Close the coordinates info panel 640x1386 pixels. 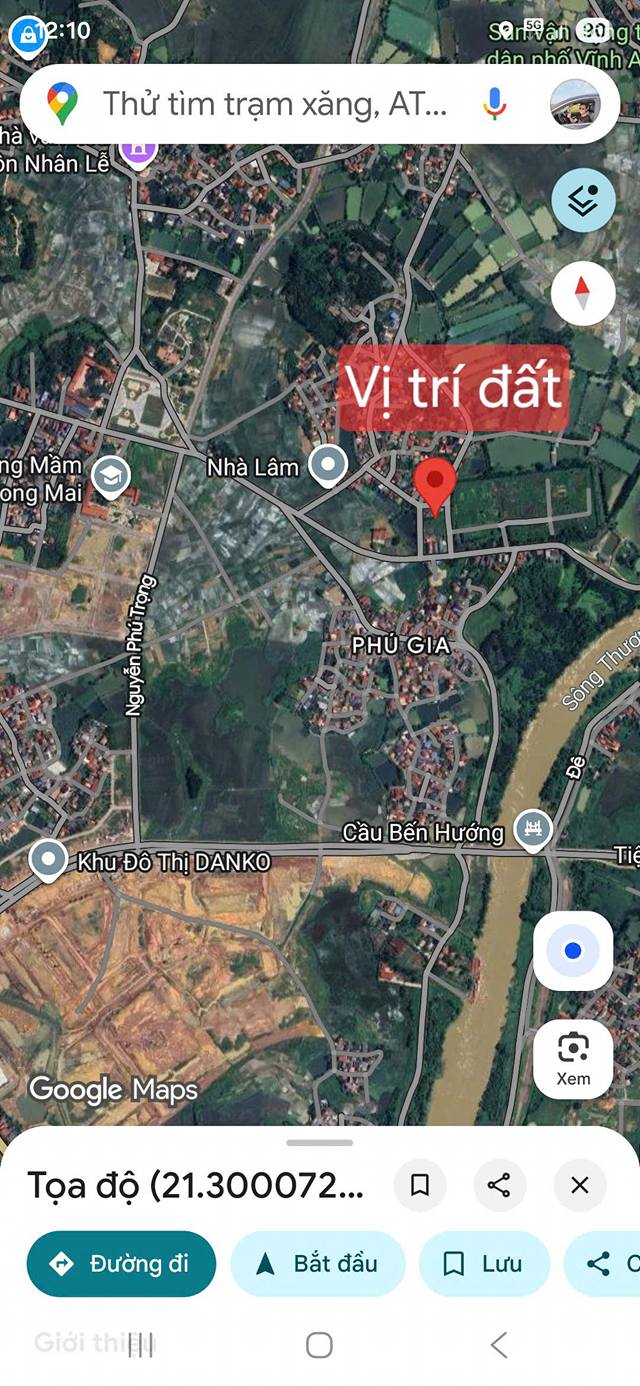click(x=579, y=1185)
